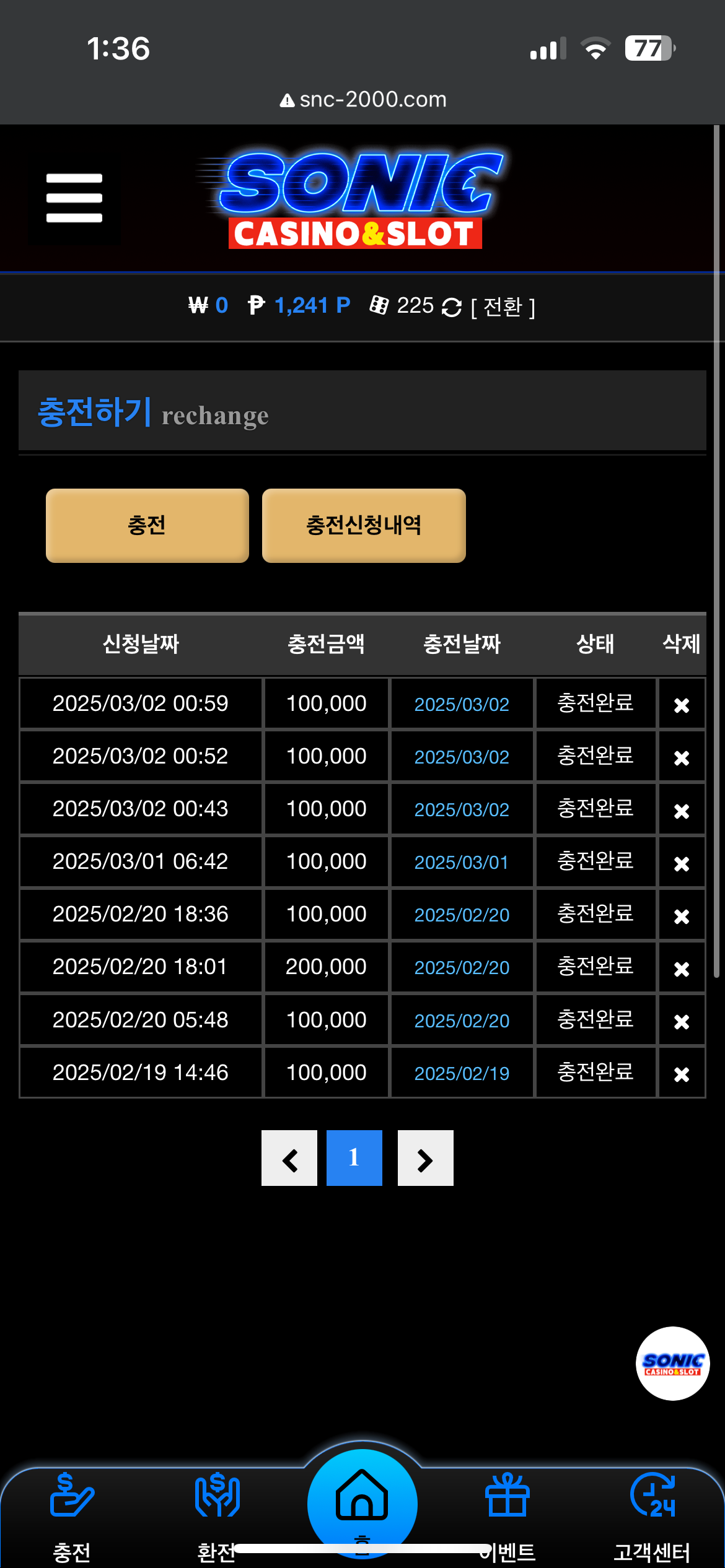Delete the 200,000 entry from 2025/02/20 18:01
Viewport: 725px width, 1568px height.
[682, 969]
